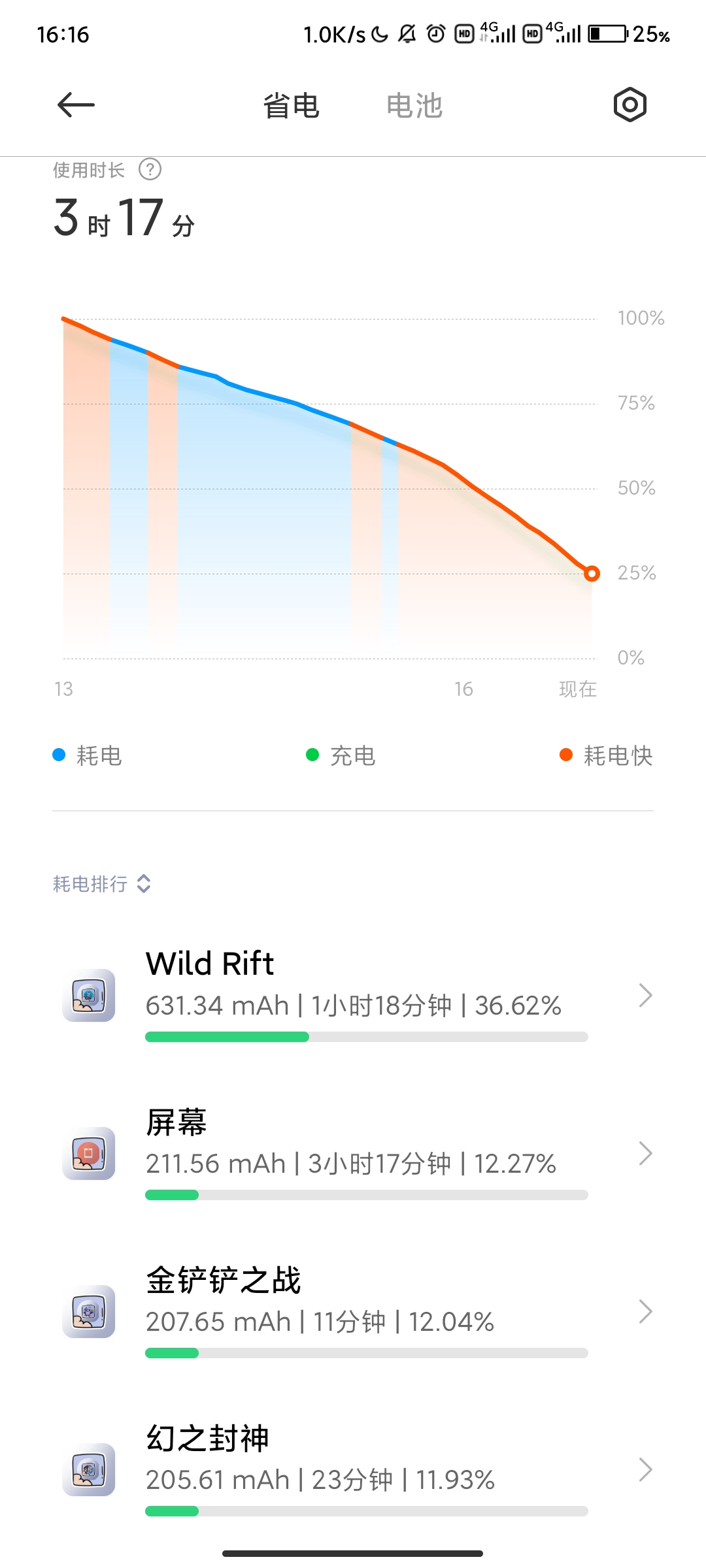Viewport: 706px width, 1568px height.
Task: Change the 耗电排行 sort order
Action: [x=102, y=884]
